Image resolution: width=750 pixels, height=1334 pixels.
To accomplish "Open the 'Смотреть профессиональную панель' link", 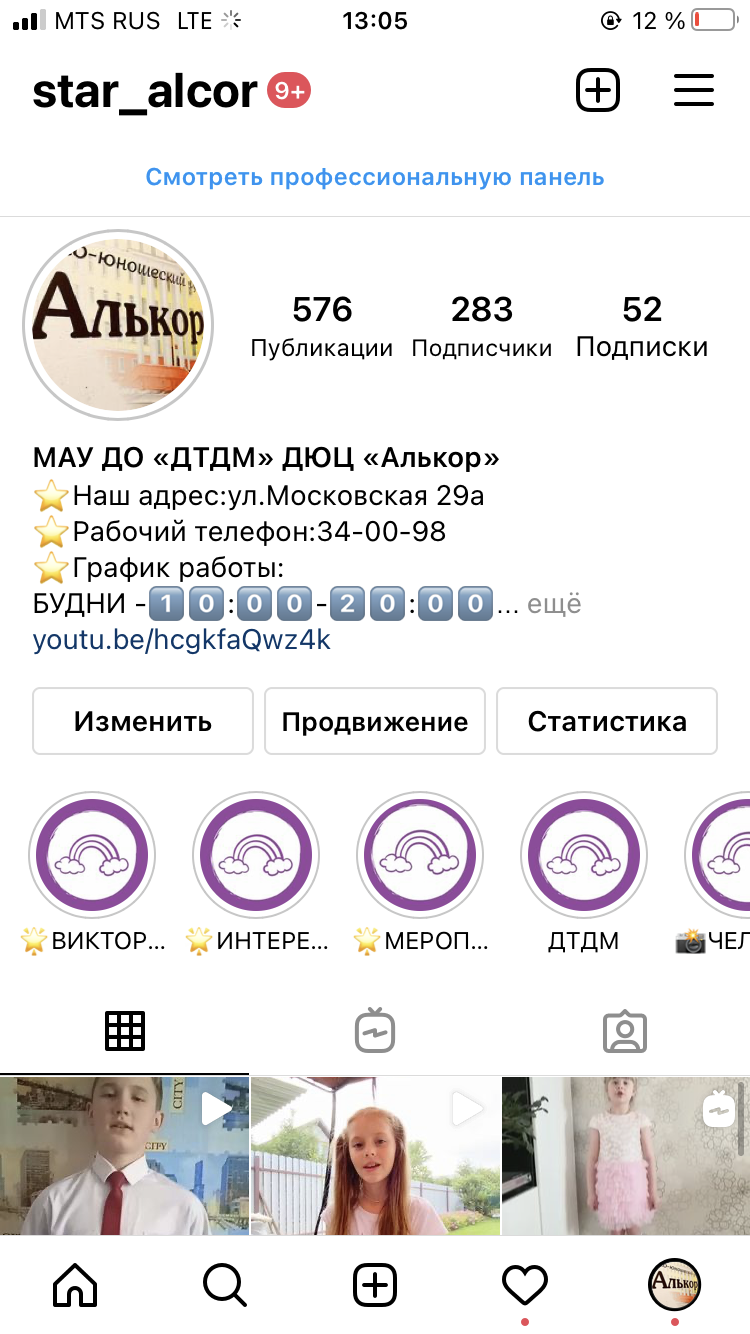I will point(375,177).
